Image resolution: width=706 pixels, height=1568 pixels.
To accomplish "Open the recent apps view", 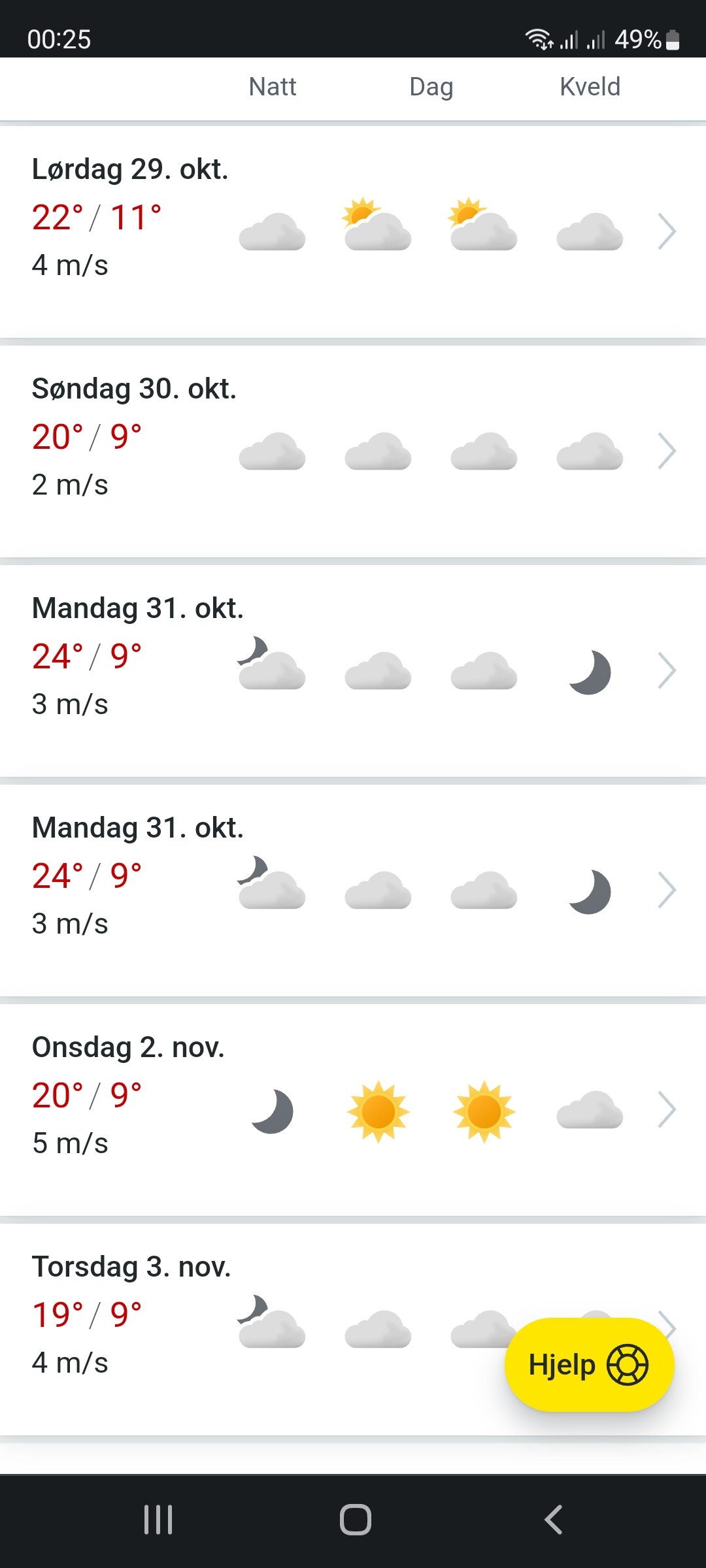I will click(x=158, y=1519).
